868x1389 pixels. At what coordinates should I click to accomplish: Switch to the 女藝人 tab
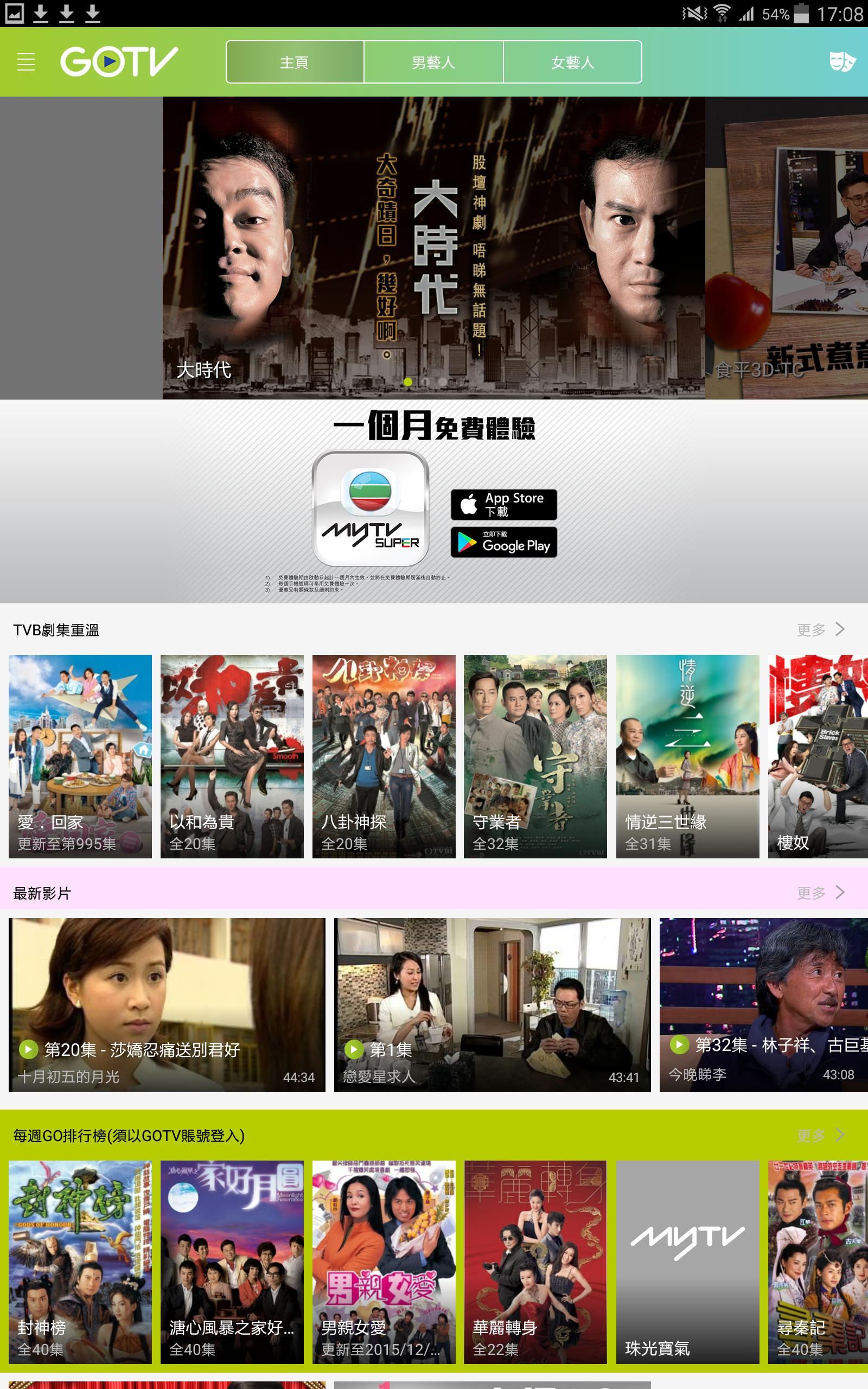coord(573,62)
